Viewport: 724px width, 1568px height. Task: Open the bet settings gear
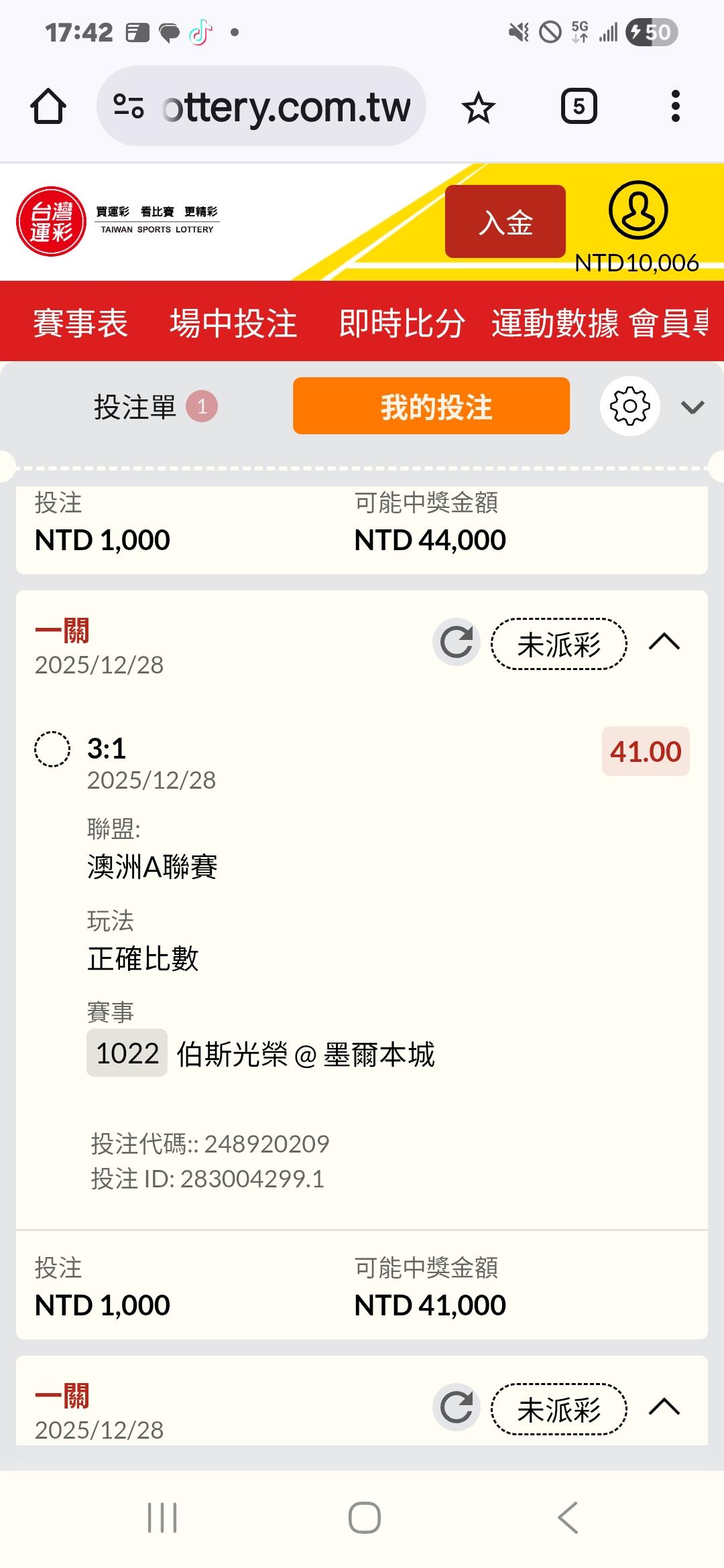click(629, 406)
